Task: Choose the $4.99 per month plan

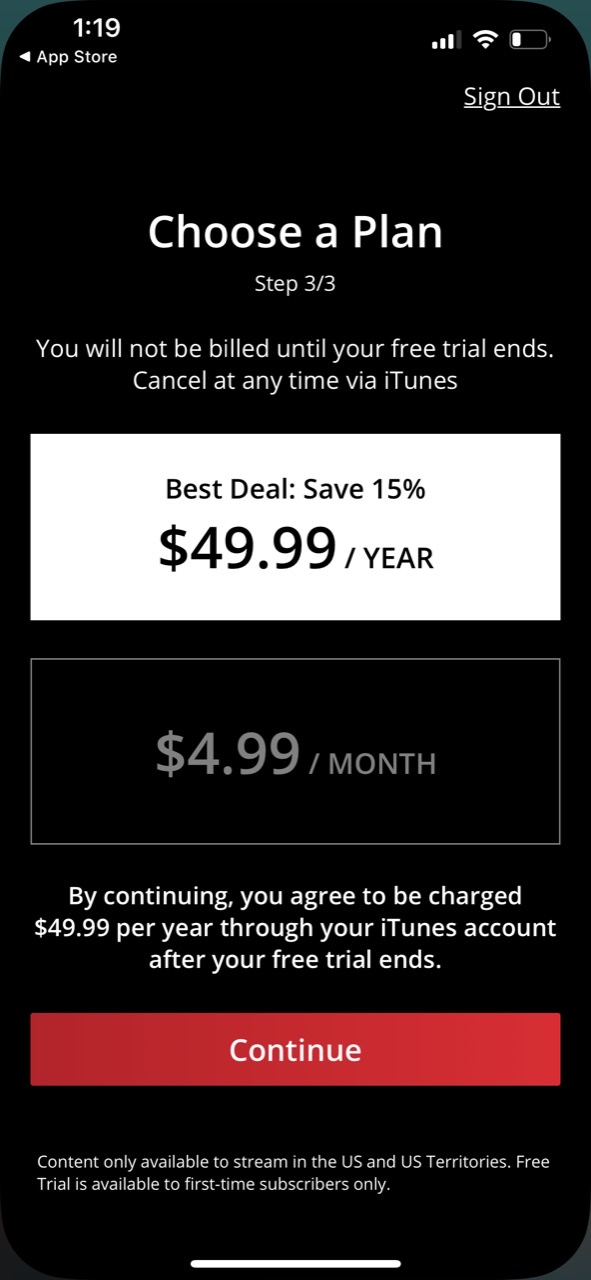Action: click(x=295, y=751)
